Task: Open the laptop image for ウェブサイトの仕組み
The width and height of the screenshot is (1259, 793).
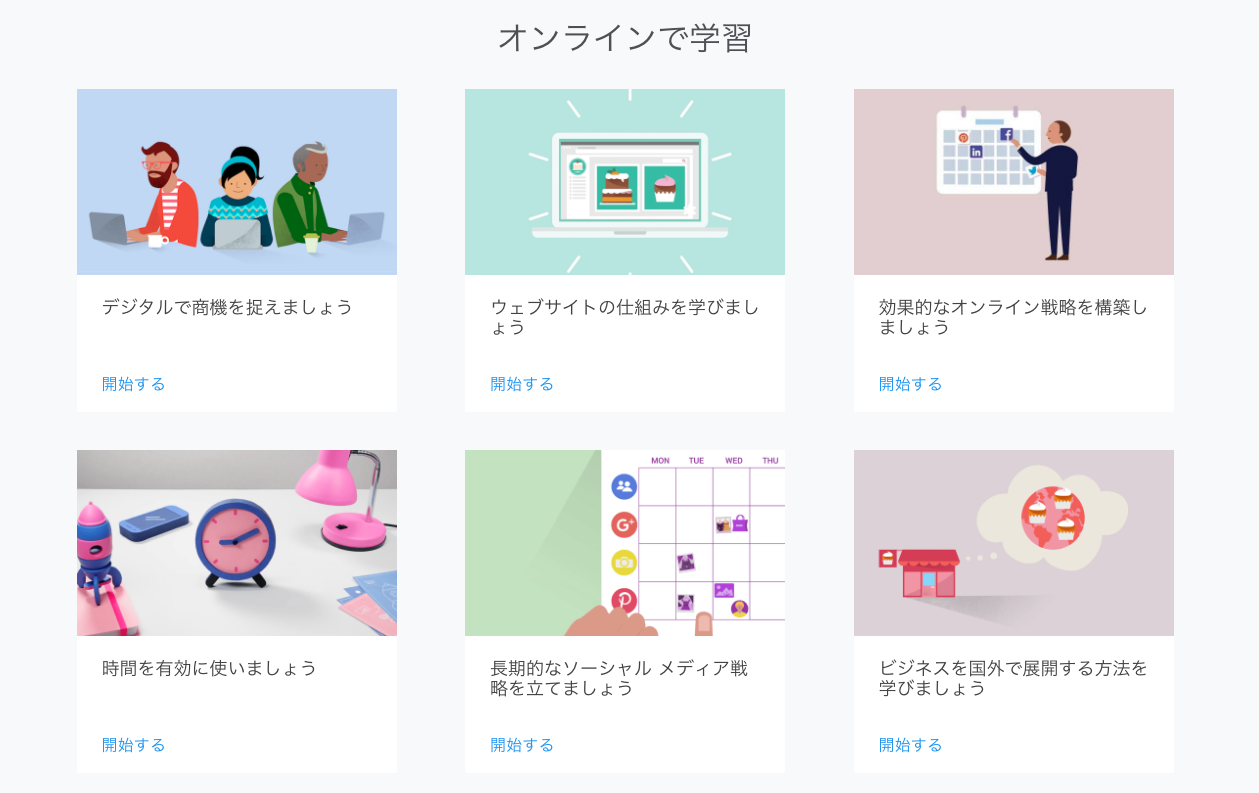Action: [x=625, y=182]
